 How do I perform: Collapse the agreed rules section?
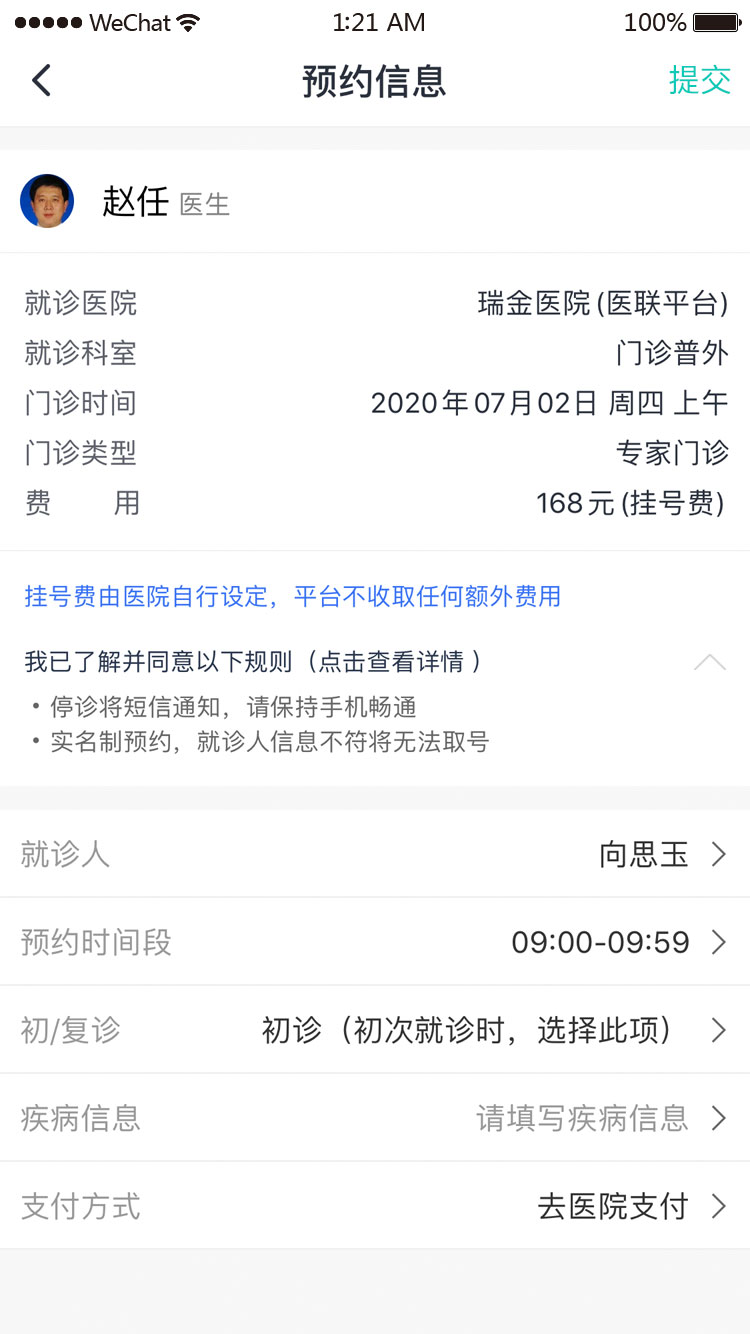coord(709,662)
